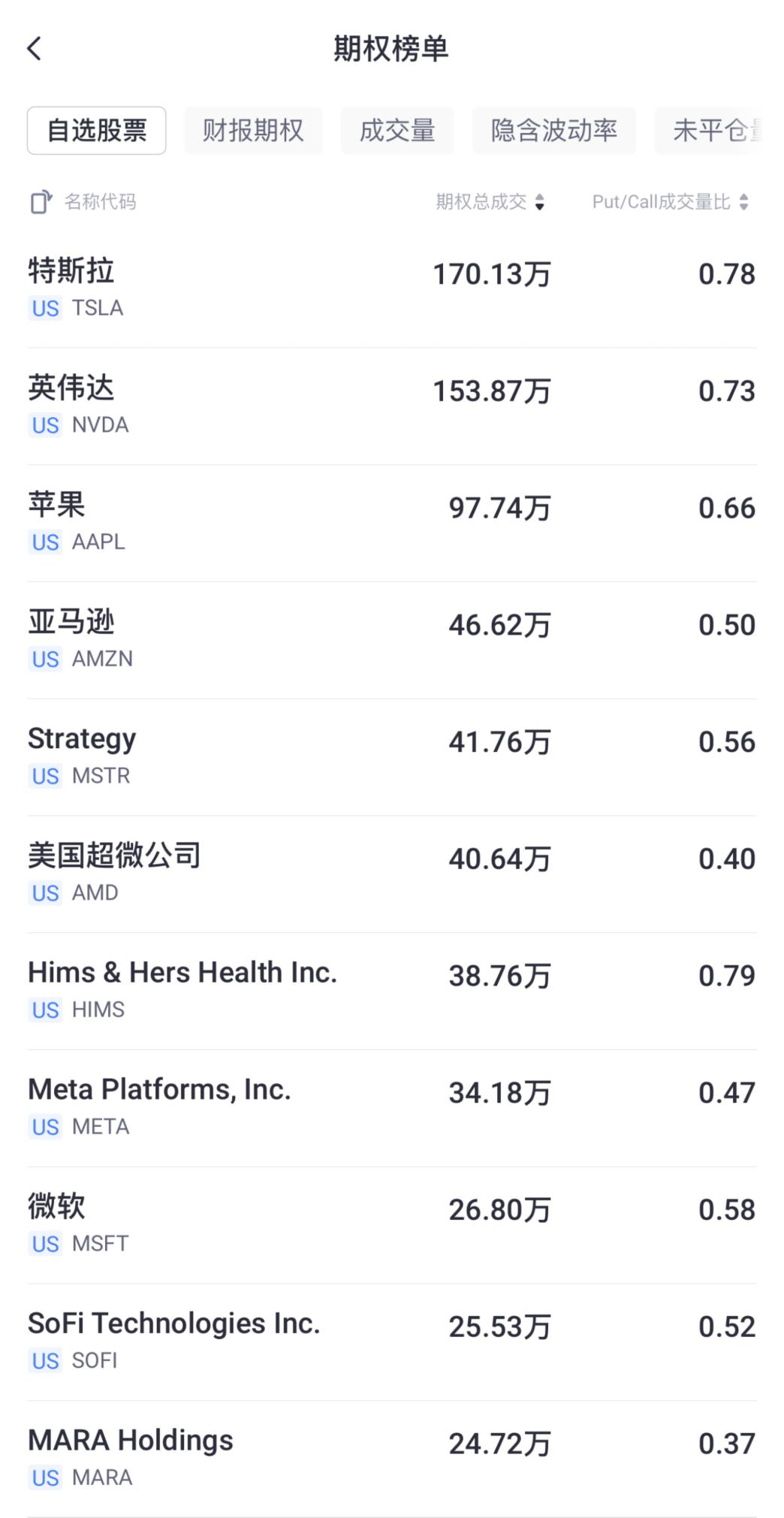Open the Strategy MSTR row
This screenshot has height=1518, width=784.
pyautogui.click(x=392, y=758)
